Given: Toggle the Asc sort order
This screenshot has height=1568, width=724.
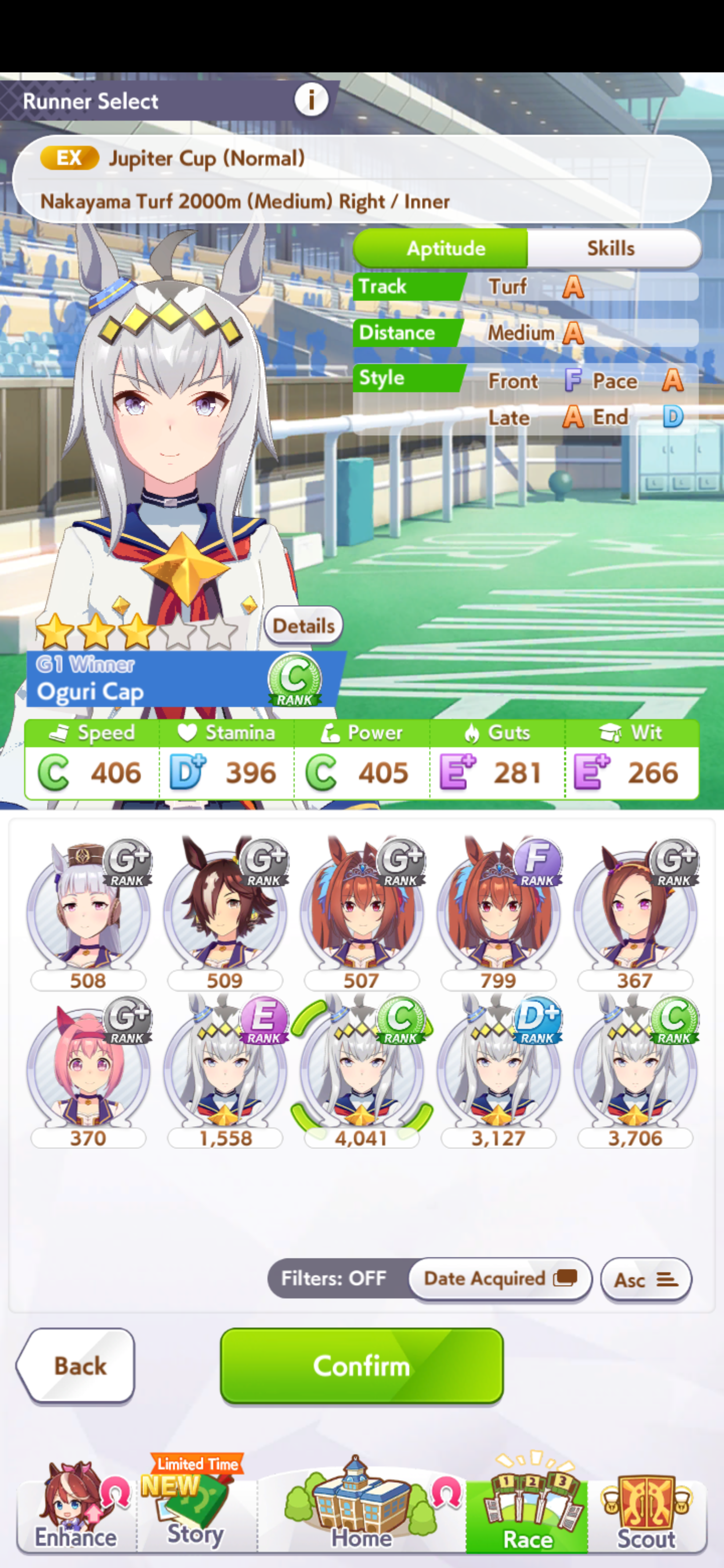Looking at the screenshot, I should pos(646,1280).
